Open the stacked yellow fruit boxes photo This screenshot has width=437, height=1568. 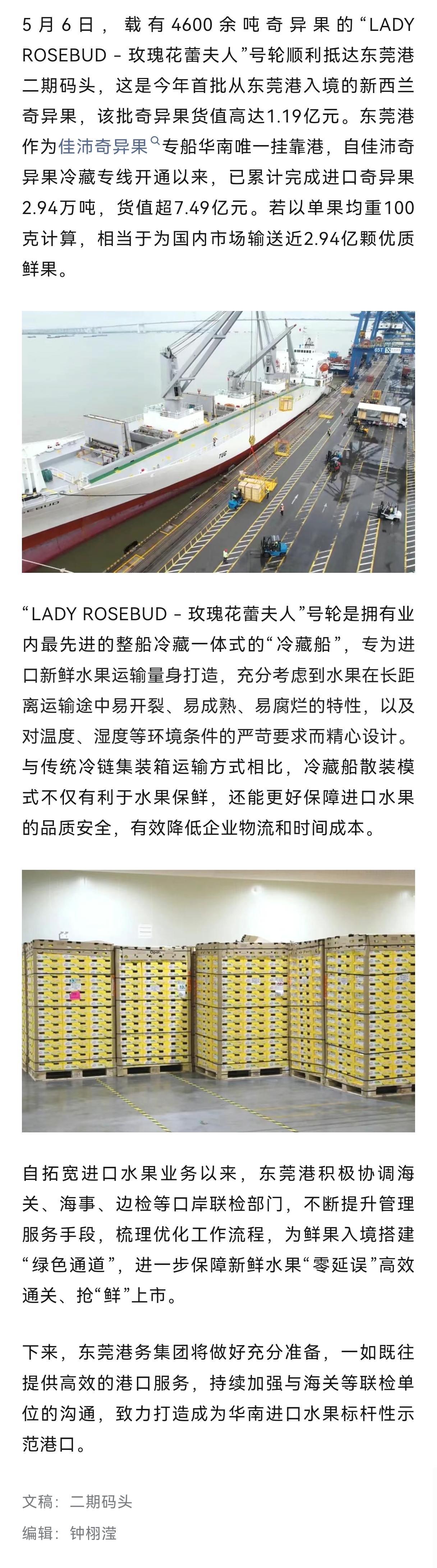click(x=218, y=1001)
